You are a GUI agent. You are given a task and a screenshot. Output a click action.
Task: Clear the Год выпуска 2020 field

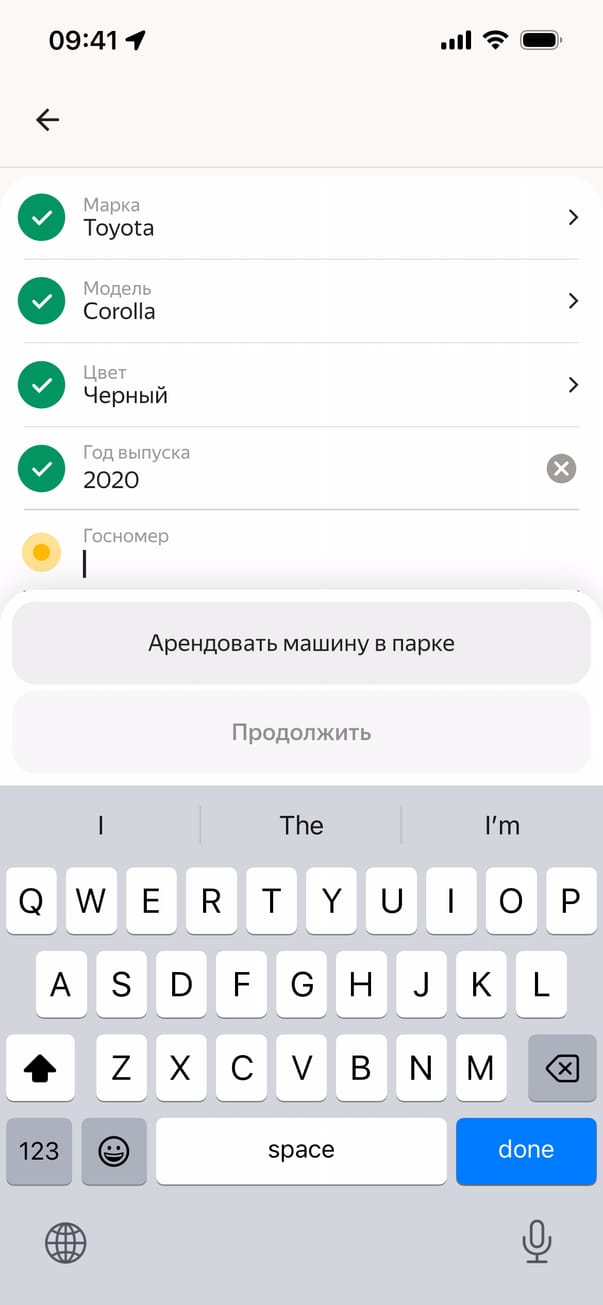click(562, 468)
